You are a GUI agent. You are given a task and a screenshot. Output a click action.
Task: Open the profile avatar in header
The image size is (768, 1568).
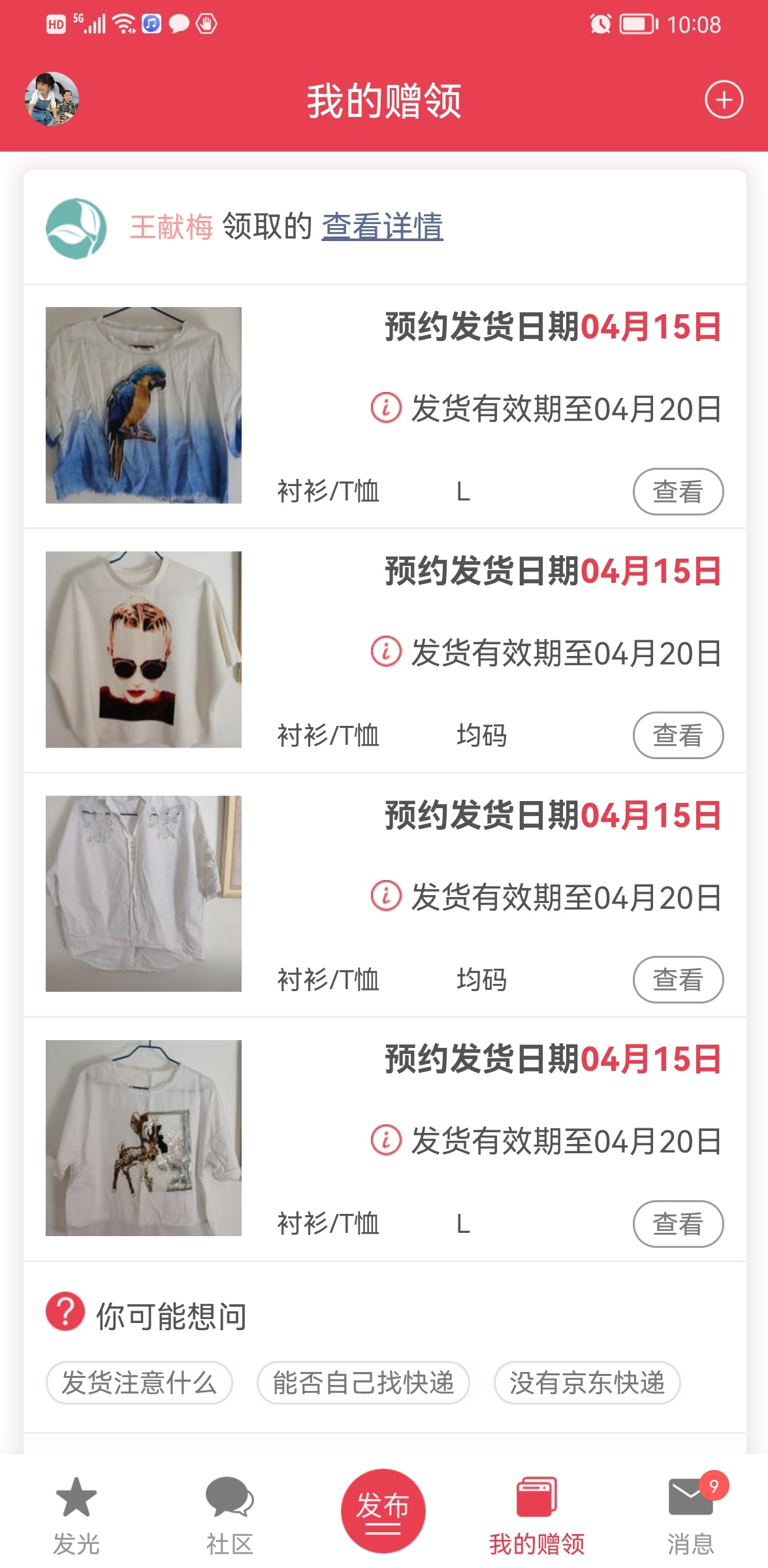52,99
